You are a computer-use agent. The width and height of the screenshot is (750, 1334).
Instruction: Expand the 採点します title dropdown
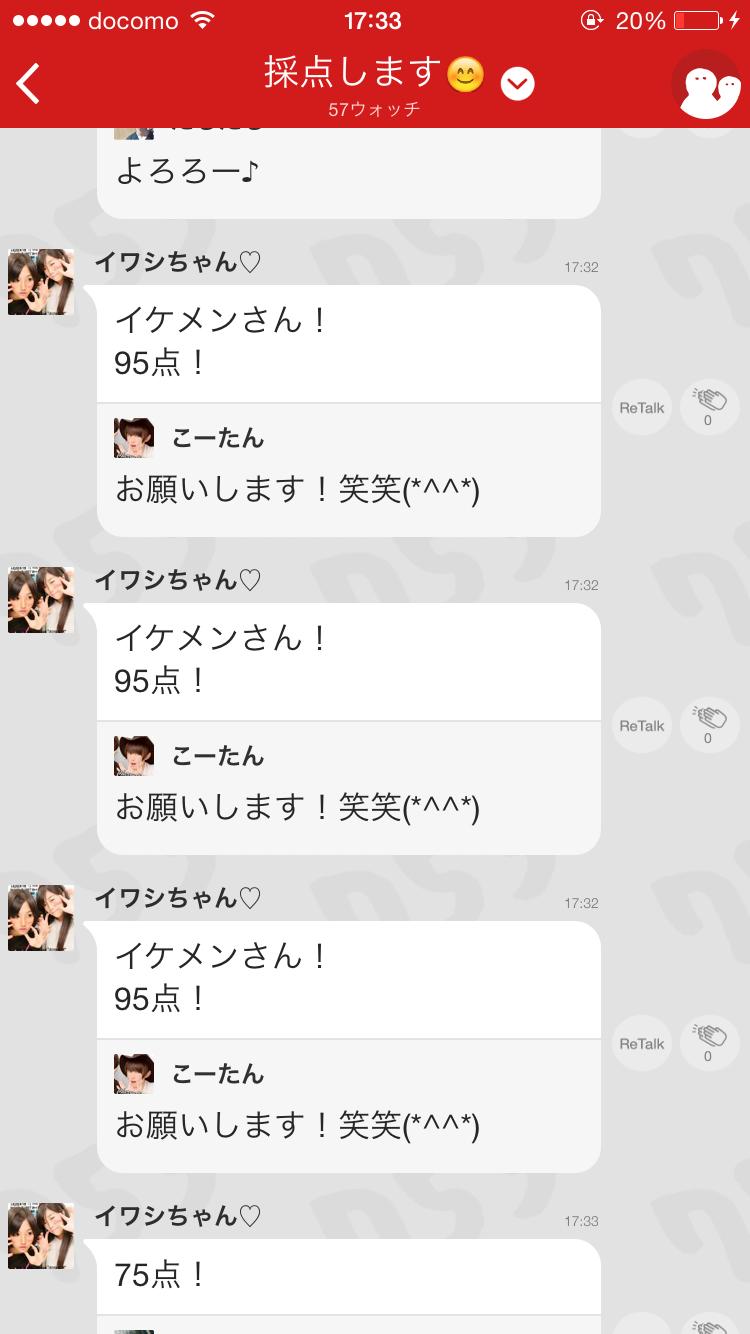click(x=517, y=84)
